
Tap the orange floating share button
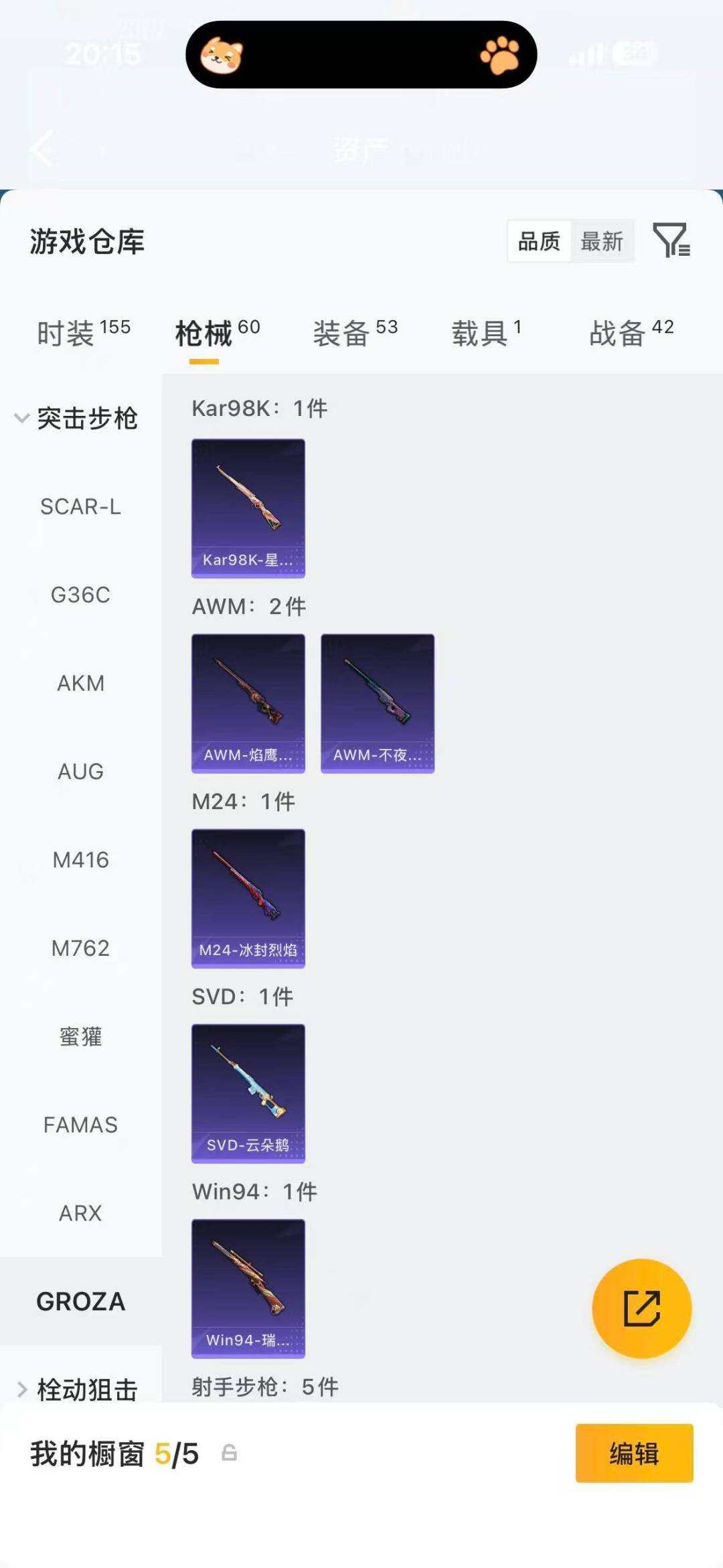pos(641,1309)
